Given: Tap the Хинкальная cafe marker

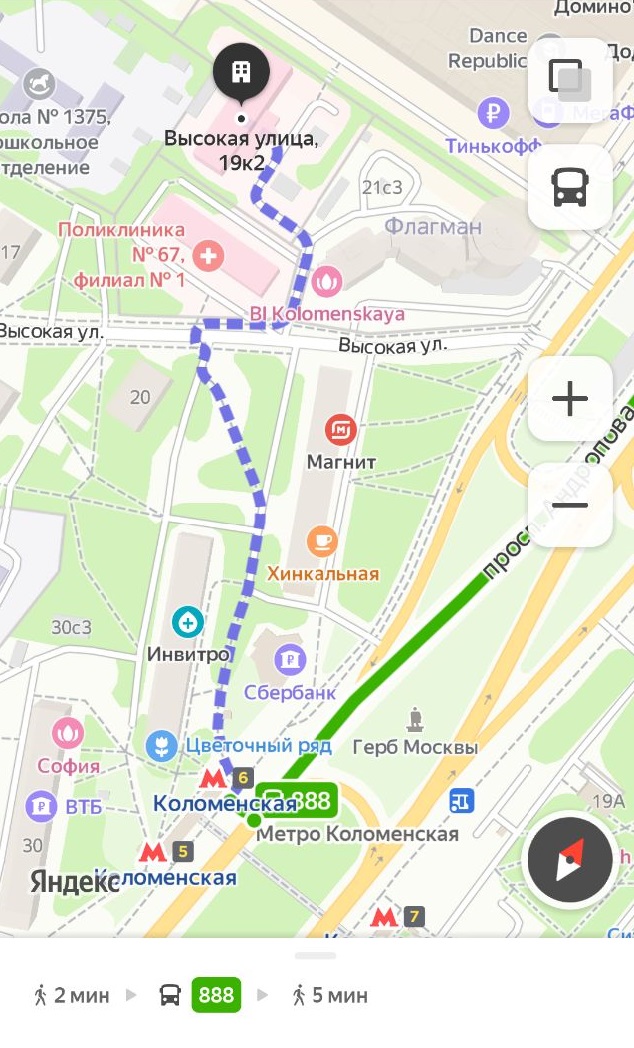Looking at the screenshot, I should 323,541.
